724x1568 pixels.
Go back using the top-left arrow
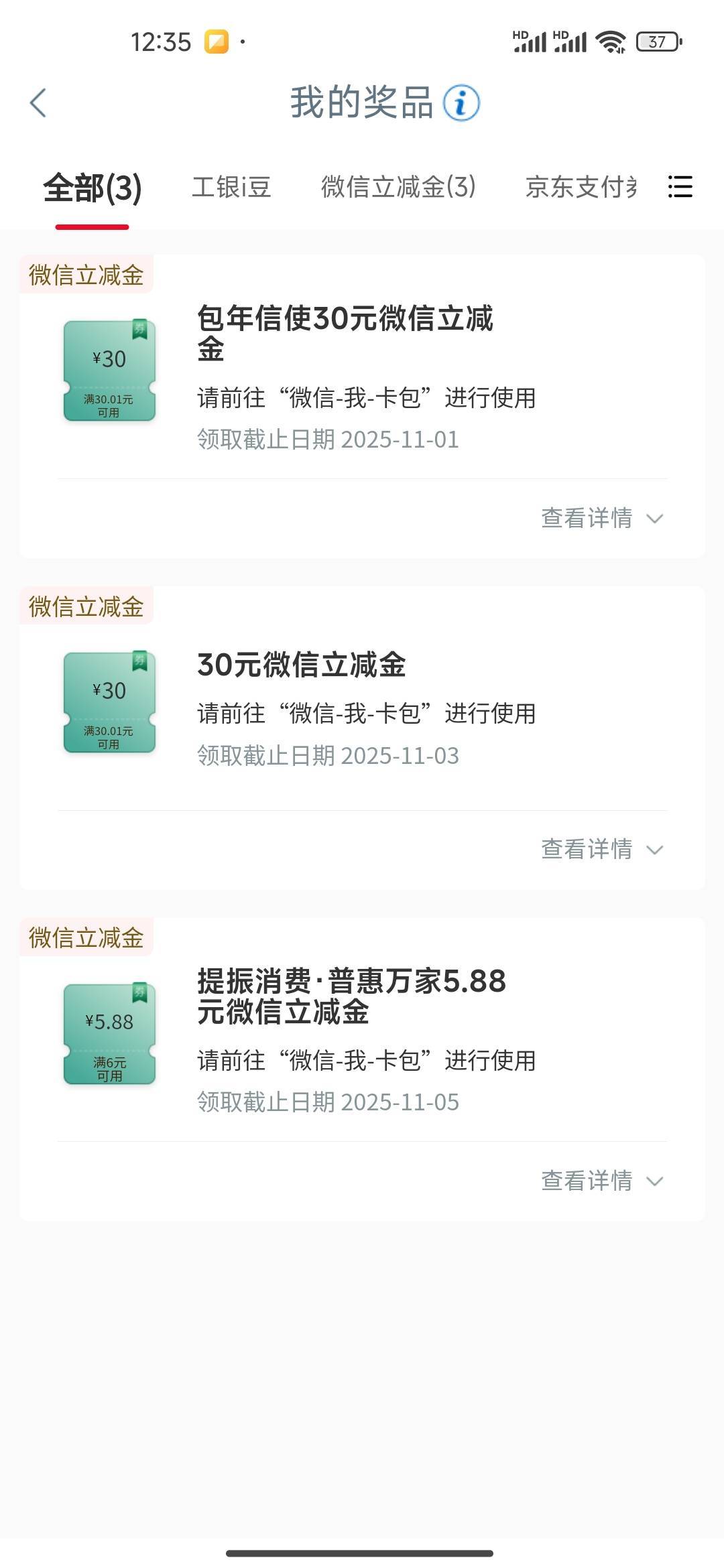[x=38, y=103]
